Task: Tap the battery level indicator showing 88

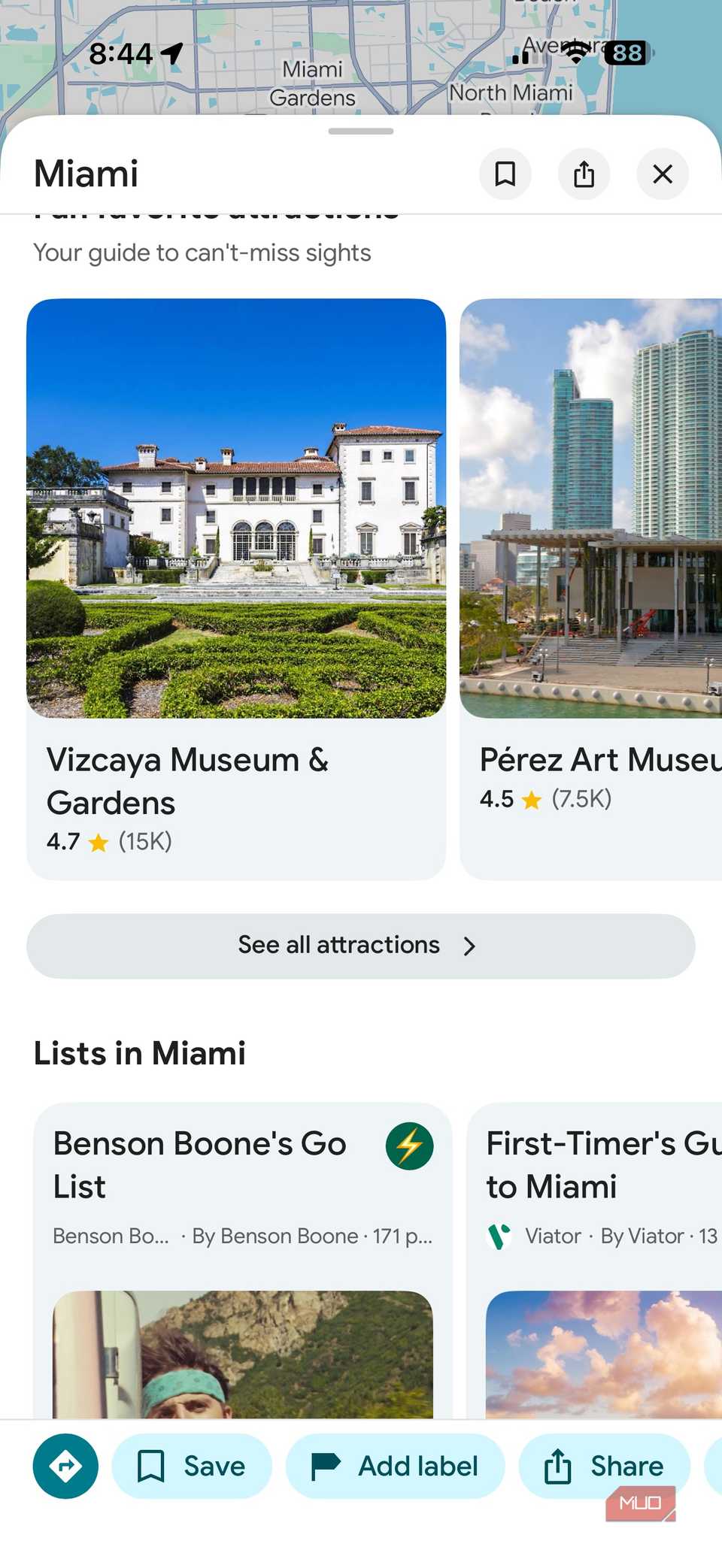Action: pos(625,53)
